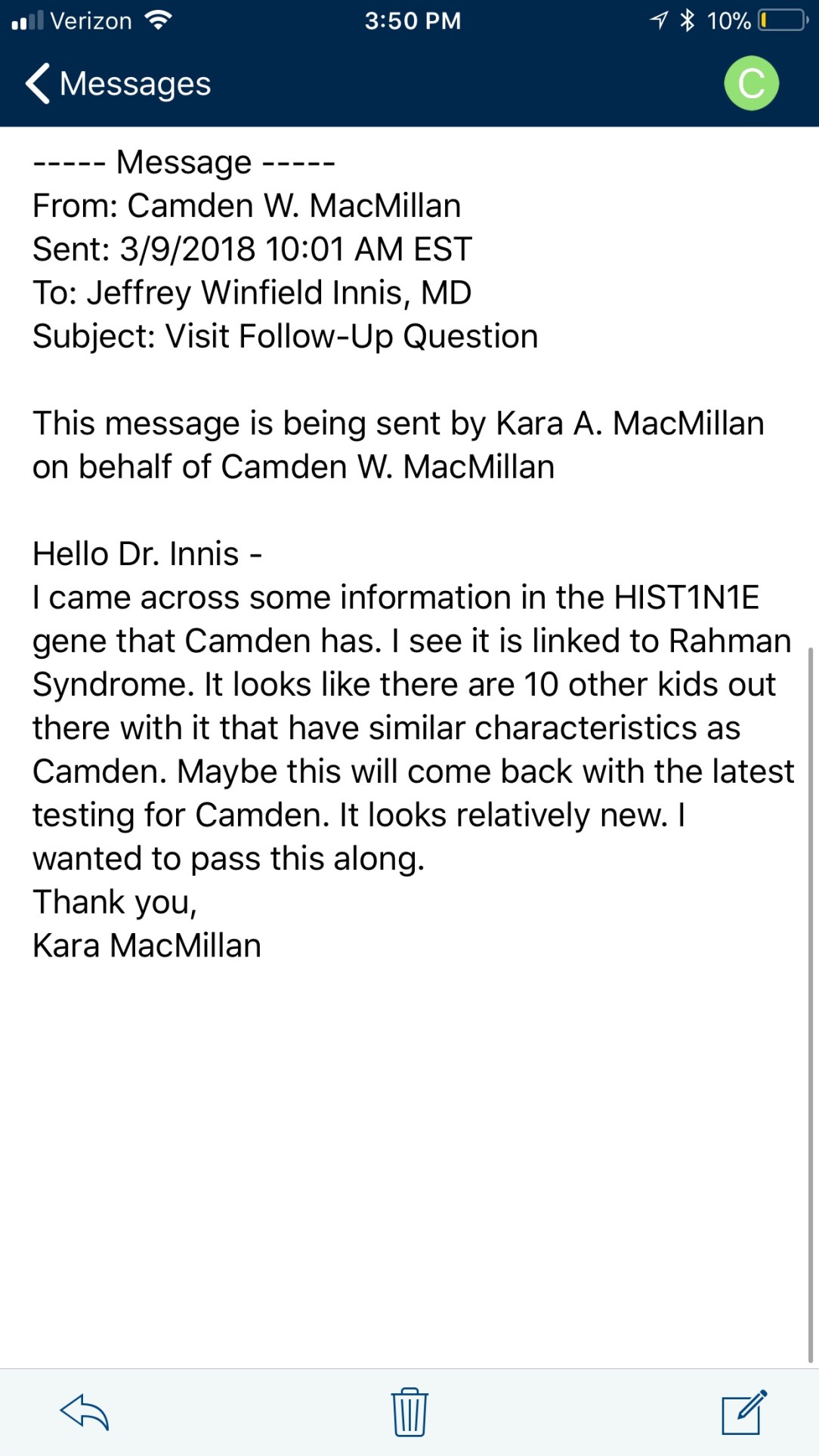This screenshot has height=1456, width=819.
Task: Delete this message with the trash icon
Action: click(x=409, y=1411)
